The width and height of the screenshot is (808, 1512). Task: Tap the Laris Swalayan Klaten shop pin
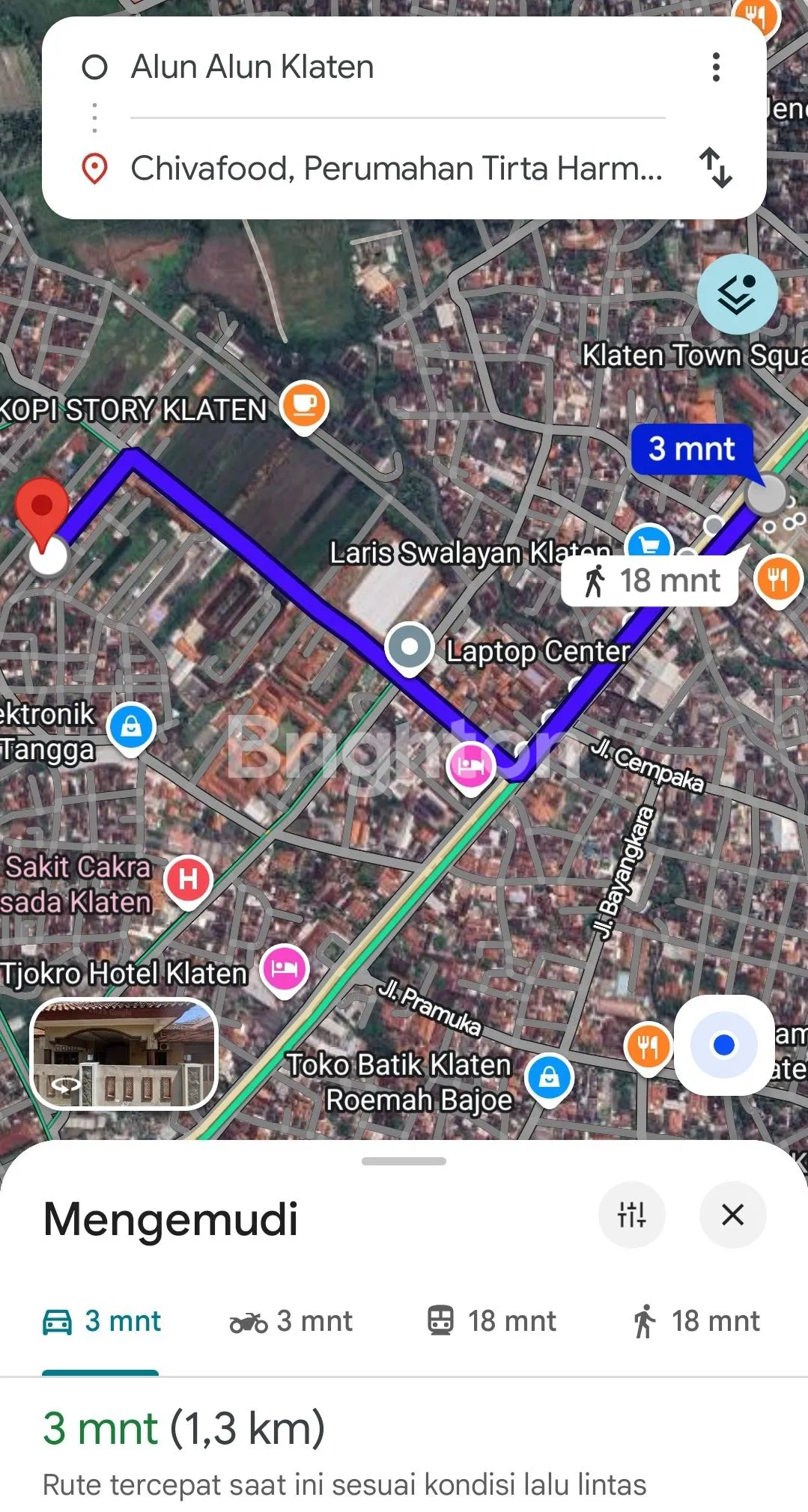point(648,545)
